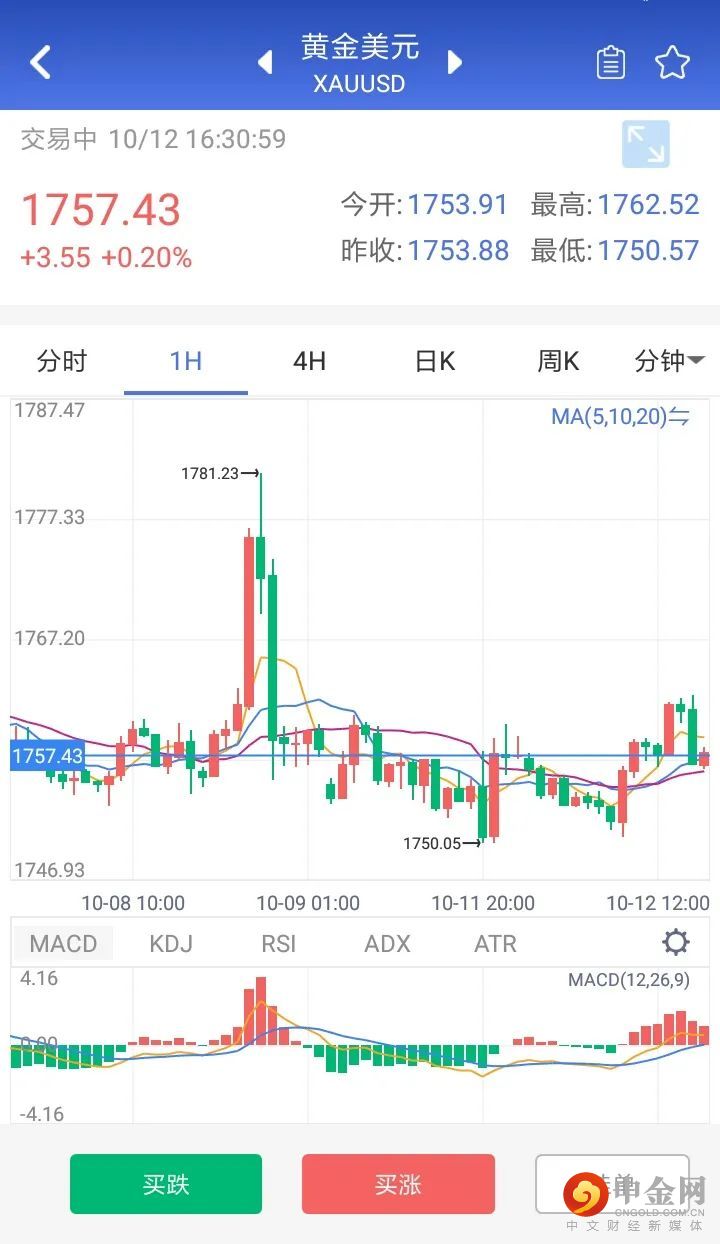
Task: Show the 日K daily chart
Action: (x=434, y=361)
